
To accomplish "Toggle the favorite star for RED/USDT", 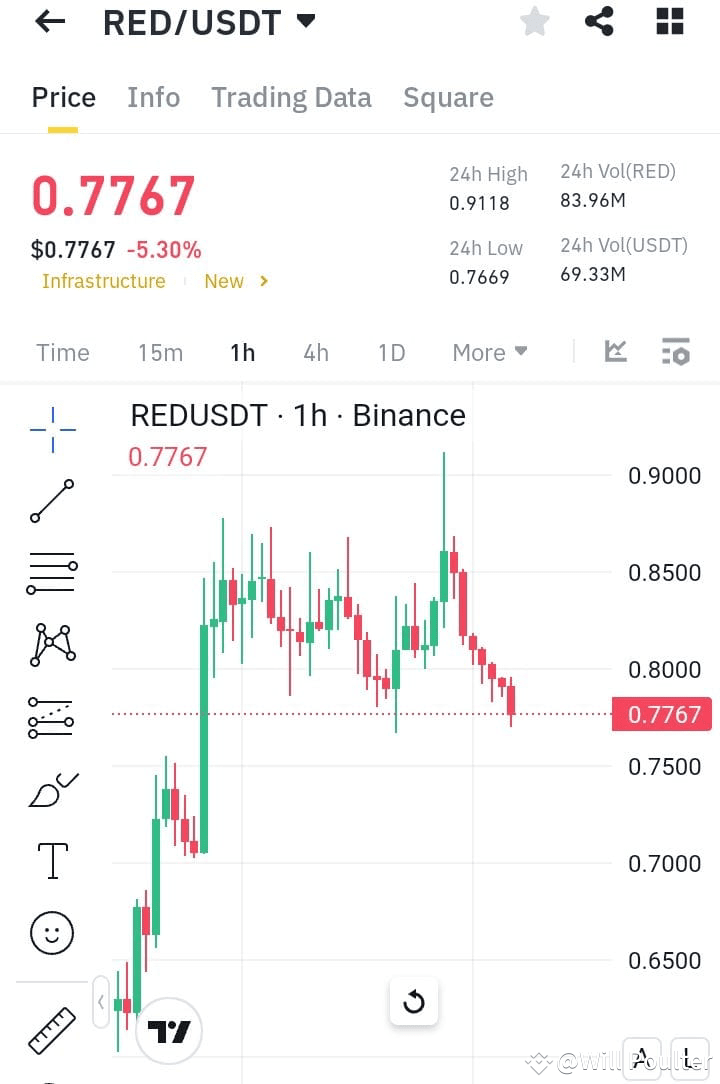I will click(x=534, y=21).
